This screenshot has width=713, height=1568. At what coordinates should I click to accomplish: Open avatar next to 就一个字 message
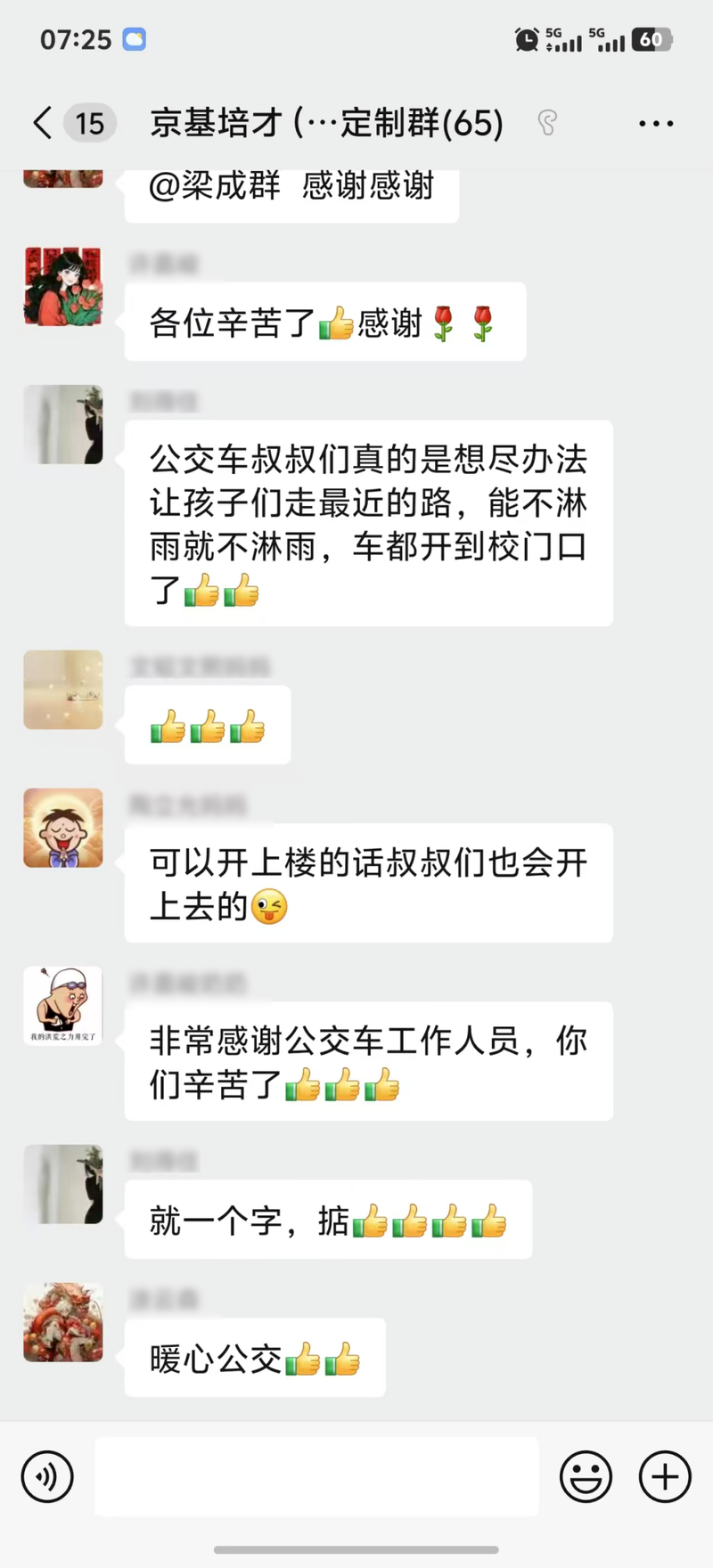click(63, 1184)
